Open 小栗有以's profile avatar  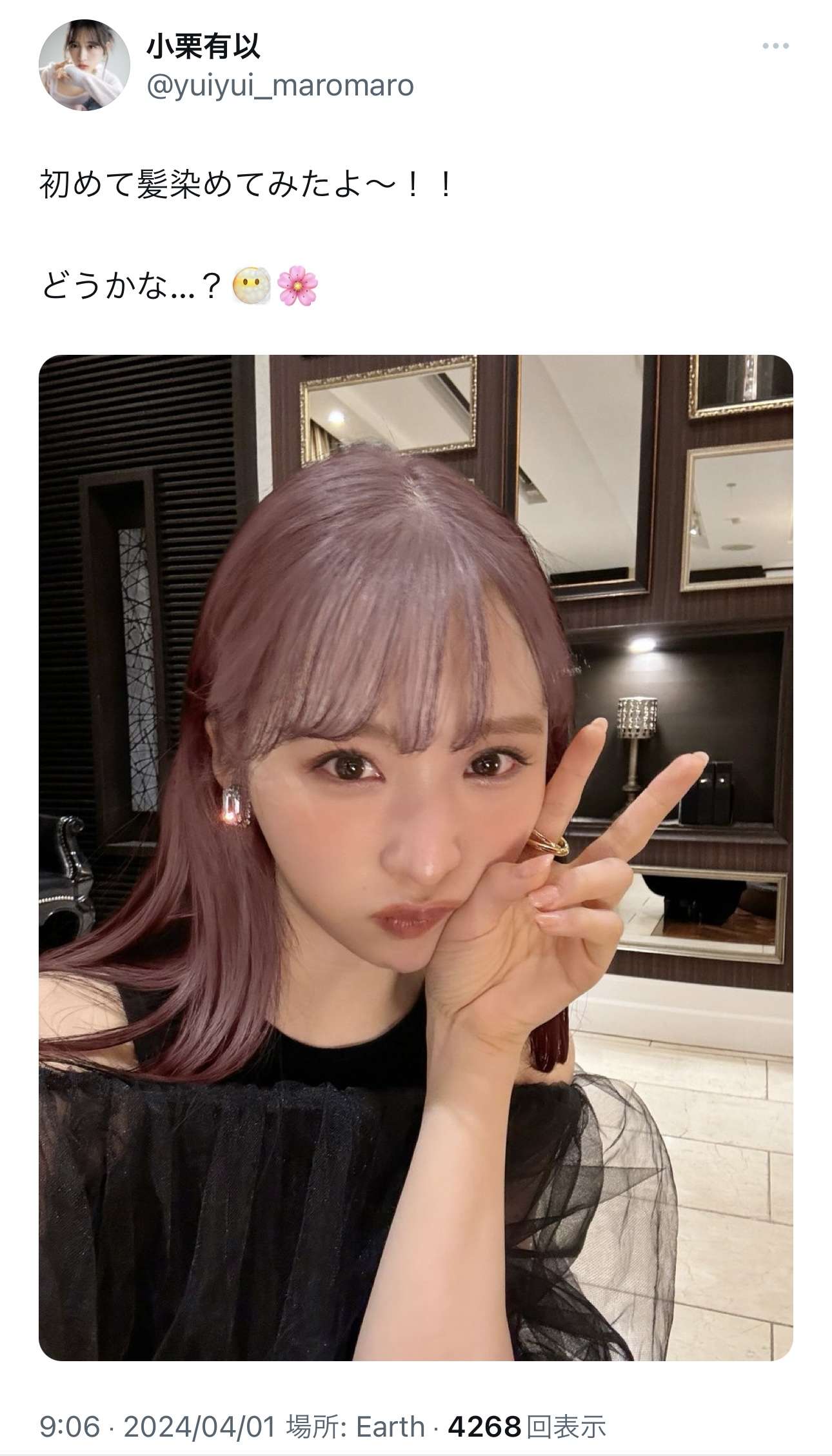click(84, 65)
